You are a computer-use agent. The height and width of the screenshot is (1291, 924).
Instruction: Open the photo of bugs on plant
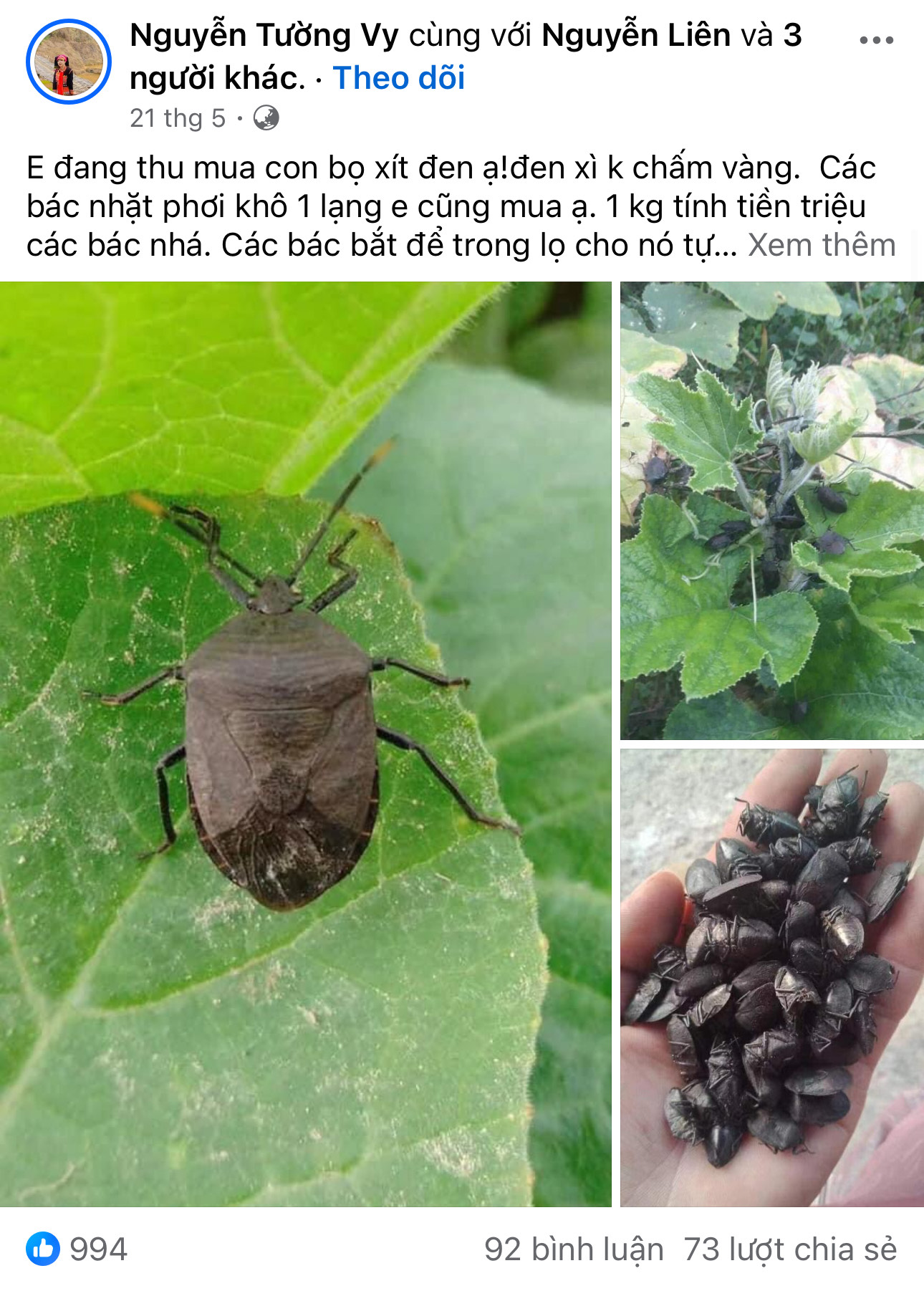[x=771, y=510]
